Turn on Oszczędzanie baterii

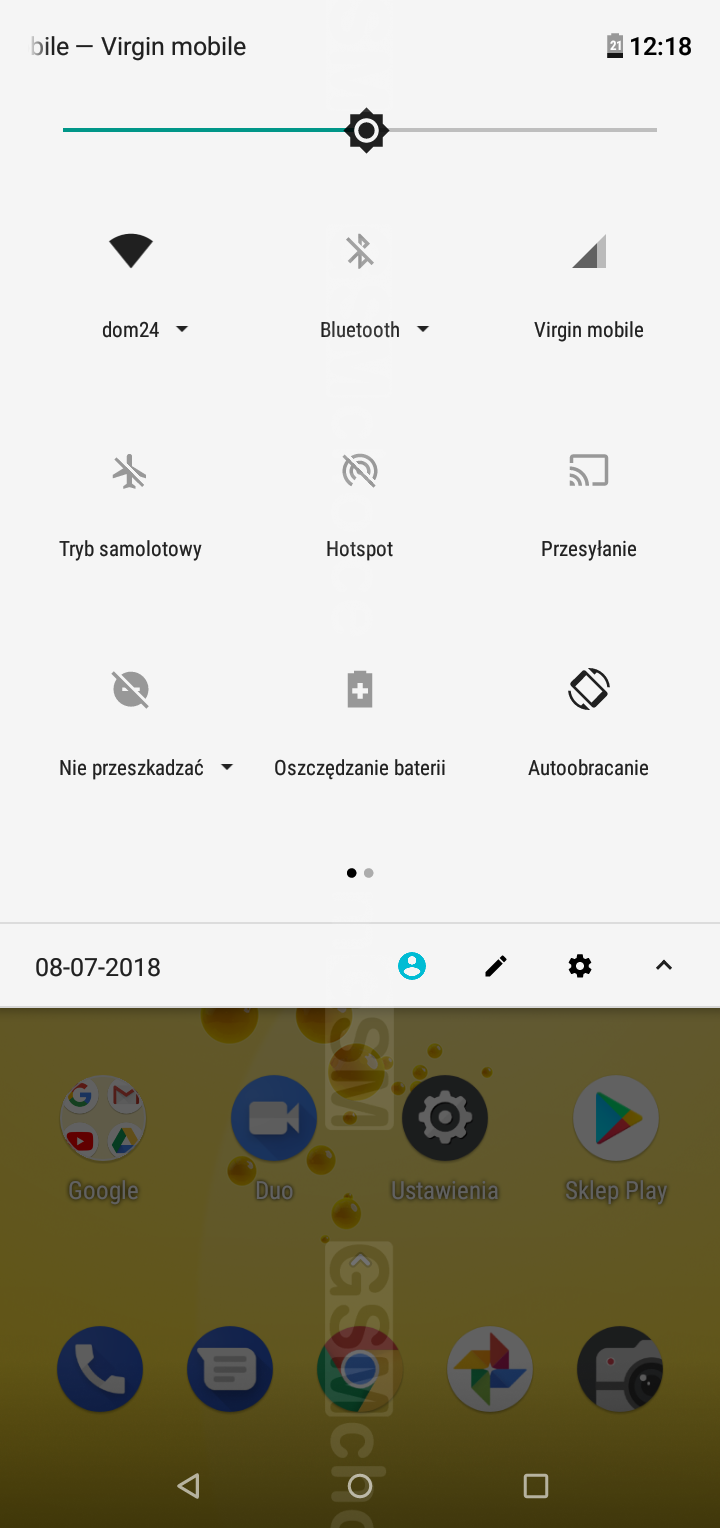pos(360,690)
